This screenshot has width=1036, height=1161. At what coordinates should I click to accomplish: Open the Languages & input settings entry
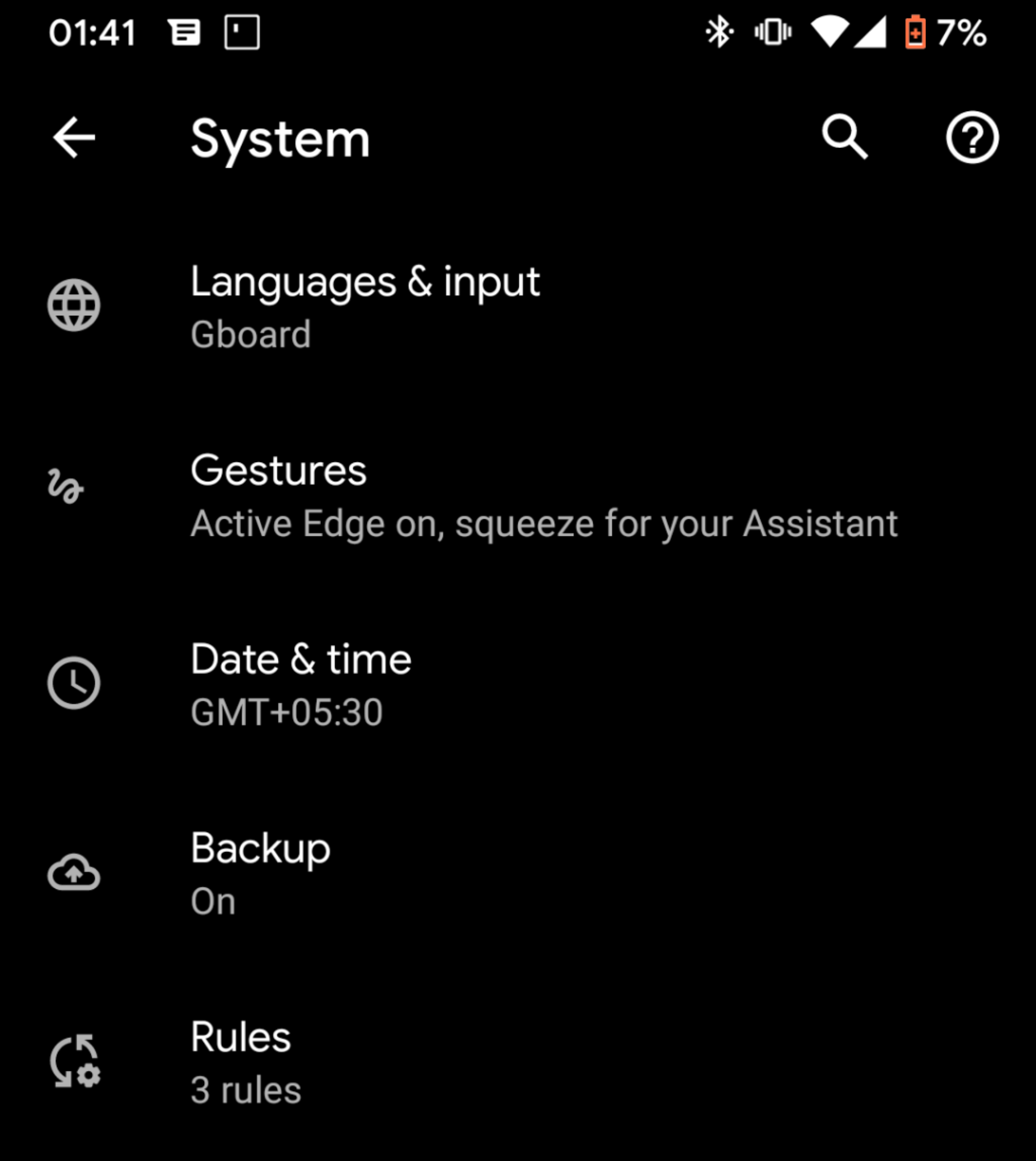pos(364,304)
